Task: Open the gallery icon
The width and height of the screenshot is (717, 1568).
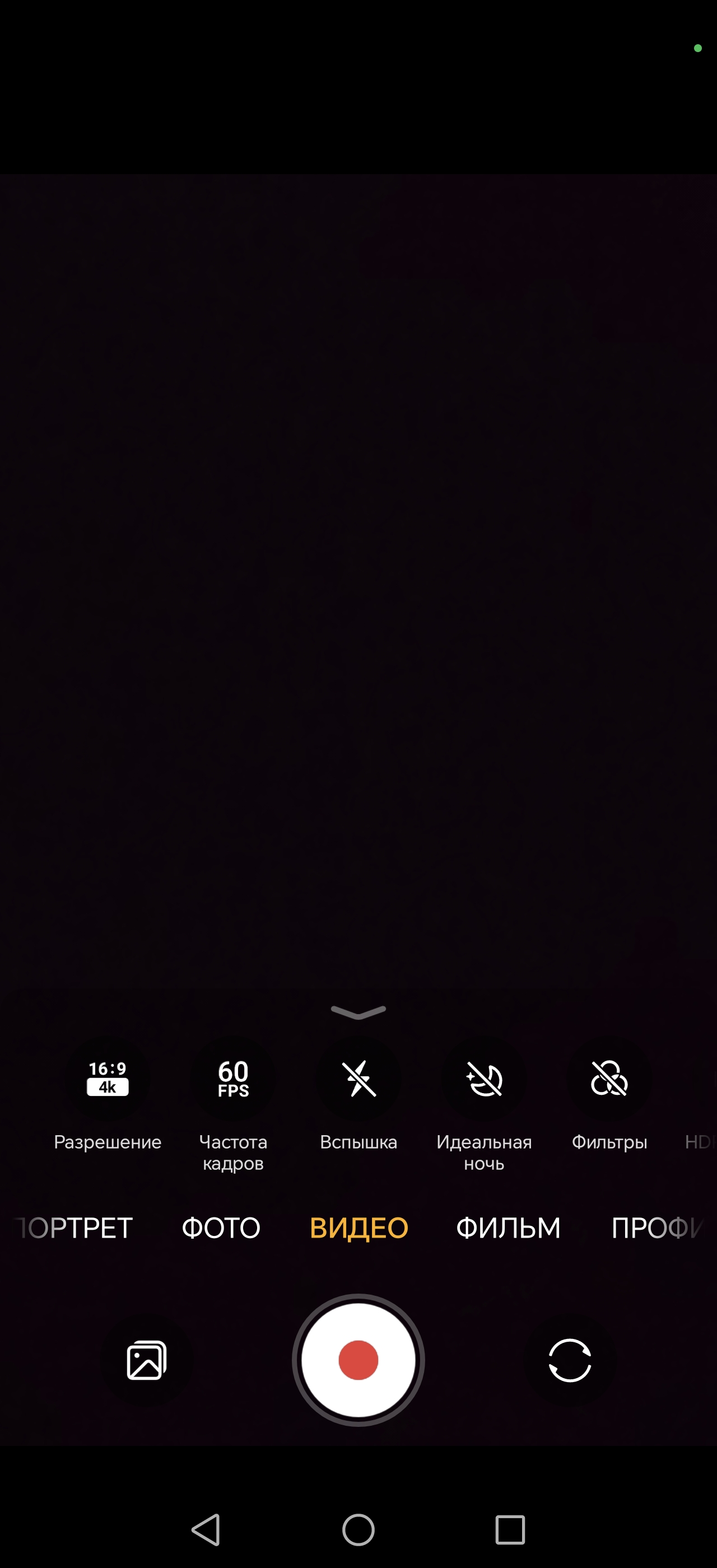Action: coord(146,1360)
